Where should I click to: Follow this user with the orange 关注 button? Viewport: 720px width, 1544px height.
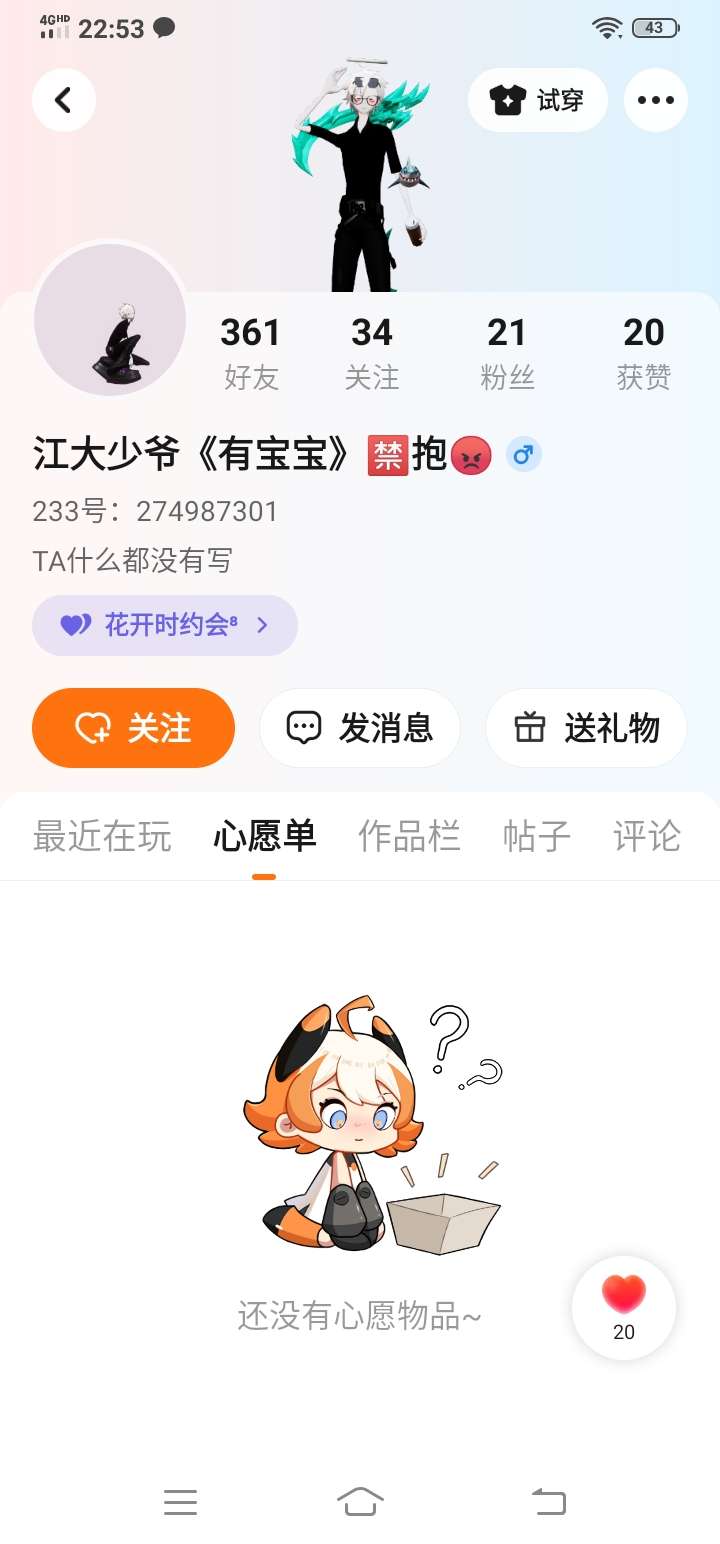[134, 728]
